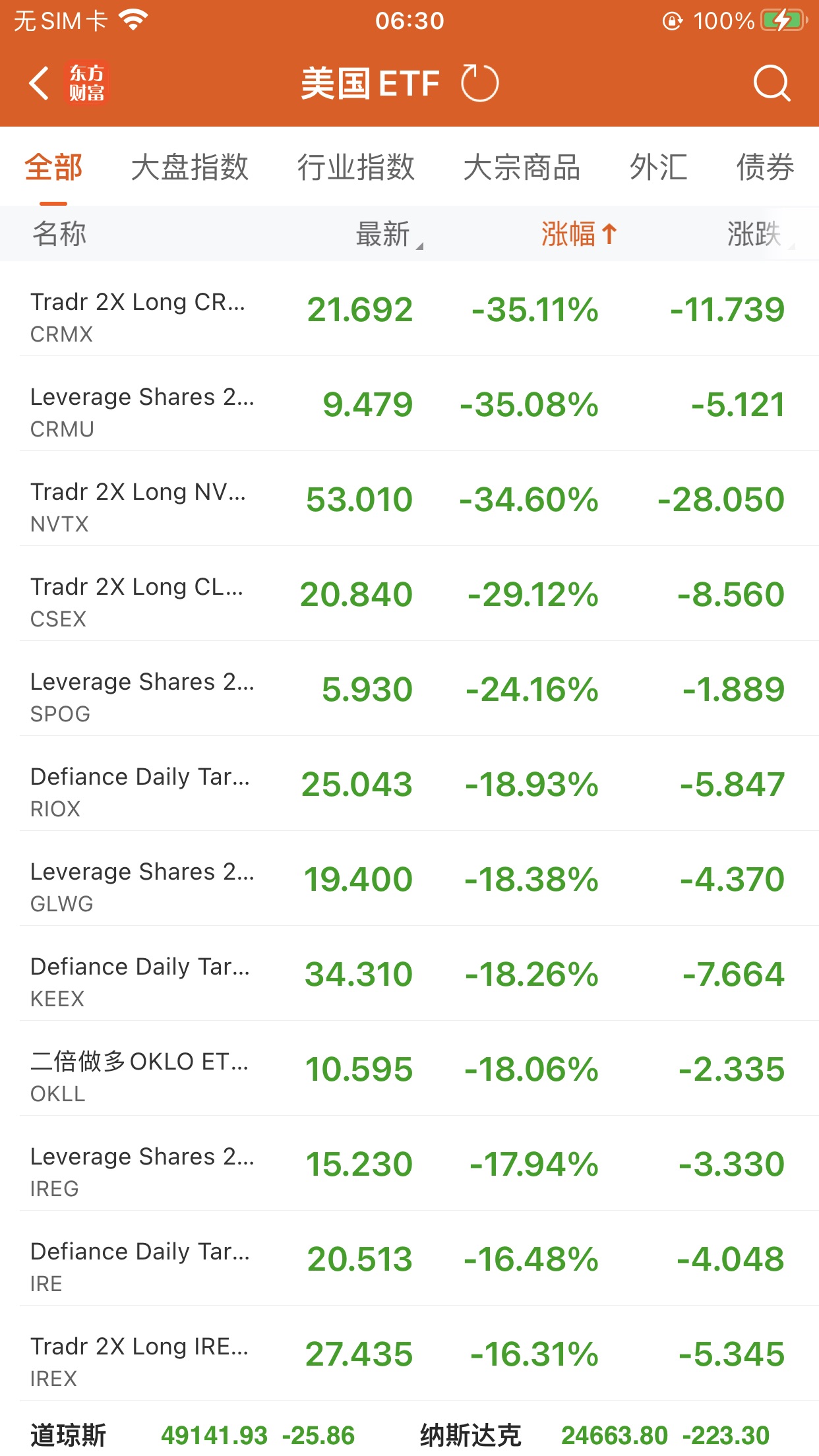Go back to the previous page
Screen dimensions: 819x1456
coord(40,84)
